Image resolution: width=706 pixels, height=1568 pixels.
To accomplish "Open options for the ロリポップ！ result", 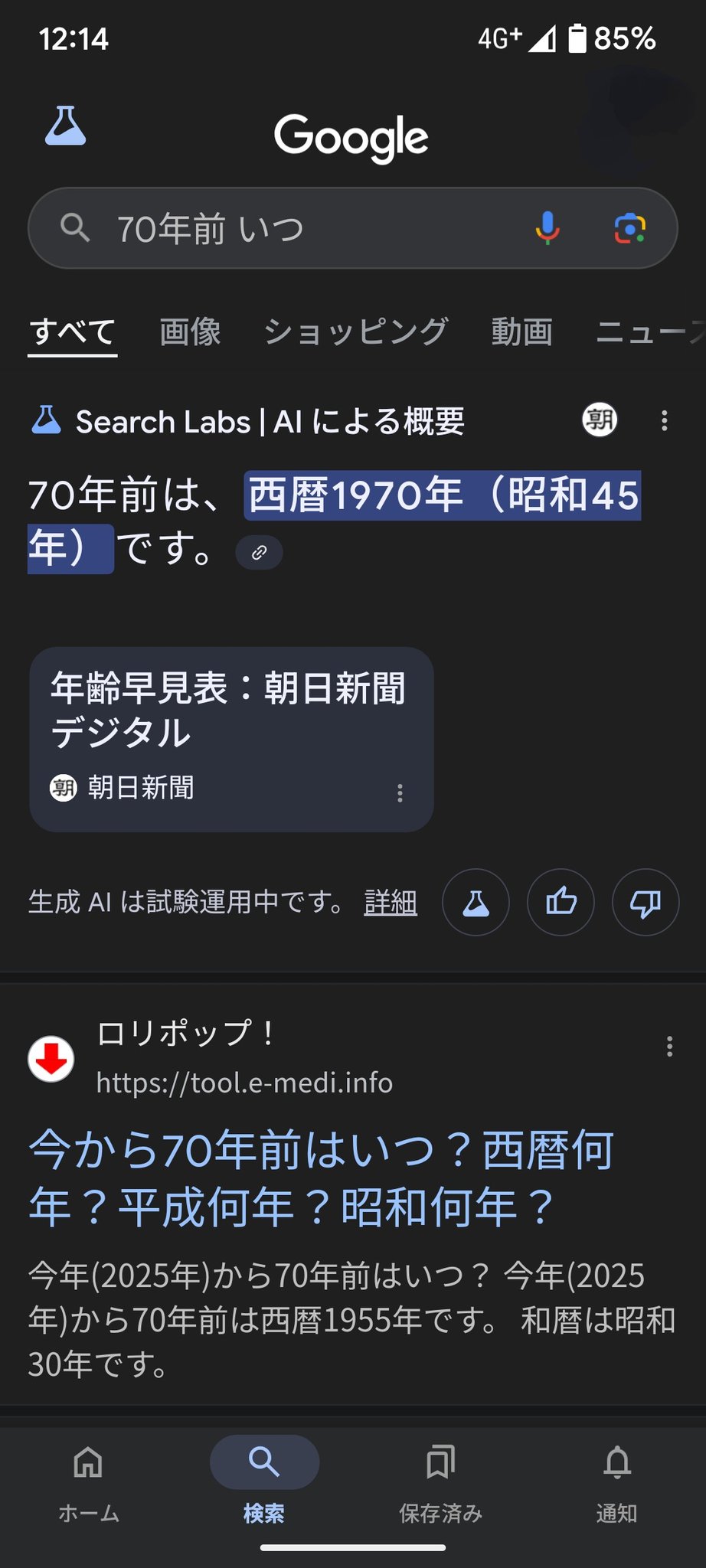I will (669, 1047).
